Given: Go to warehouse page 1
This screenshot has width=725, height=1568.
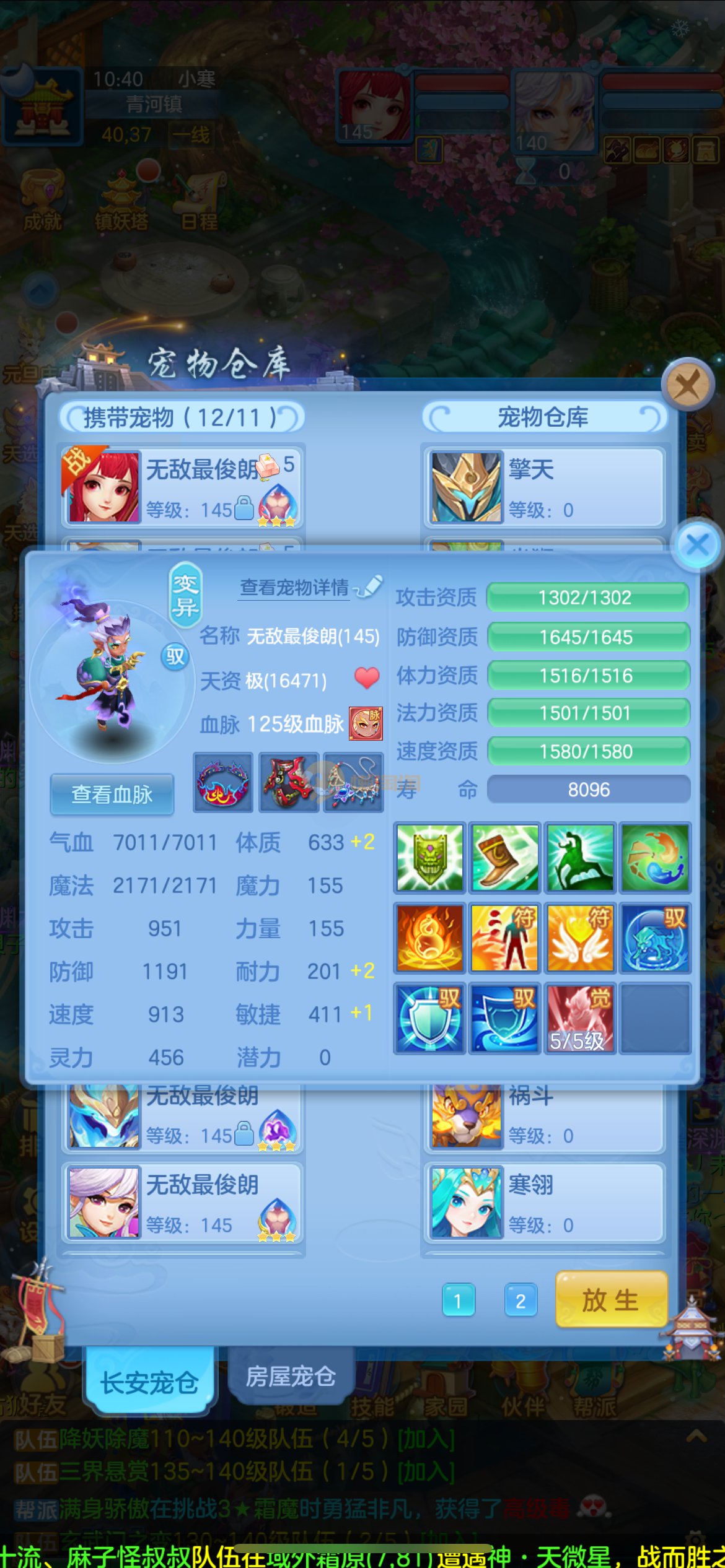Looking at the screenshot, I should (458, 1300).
